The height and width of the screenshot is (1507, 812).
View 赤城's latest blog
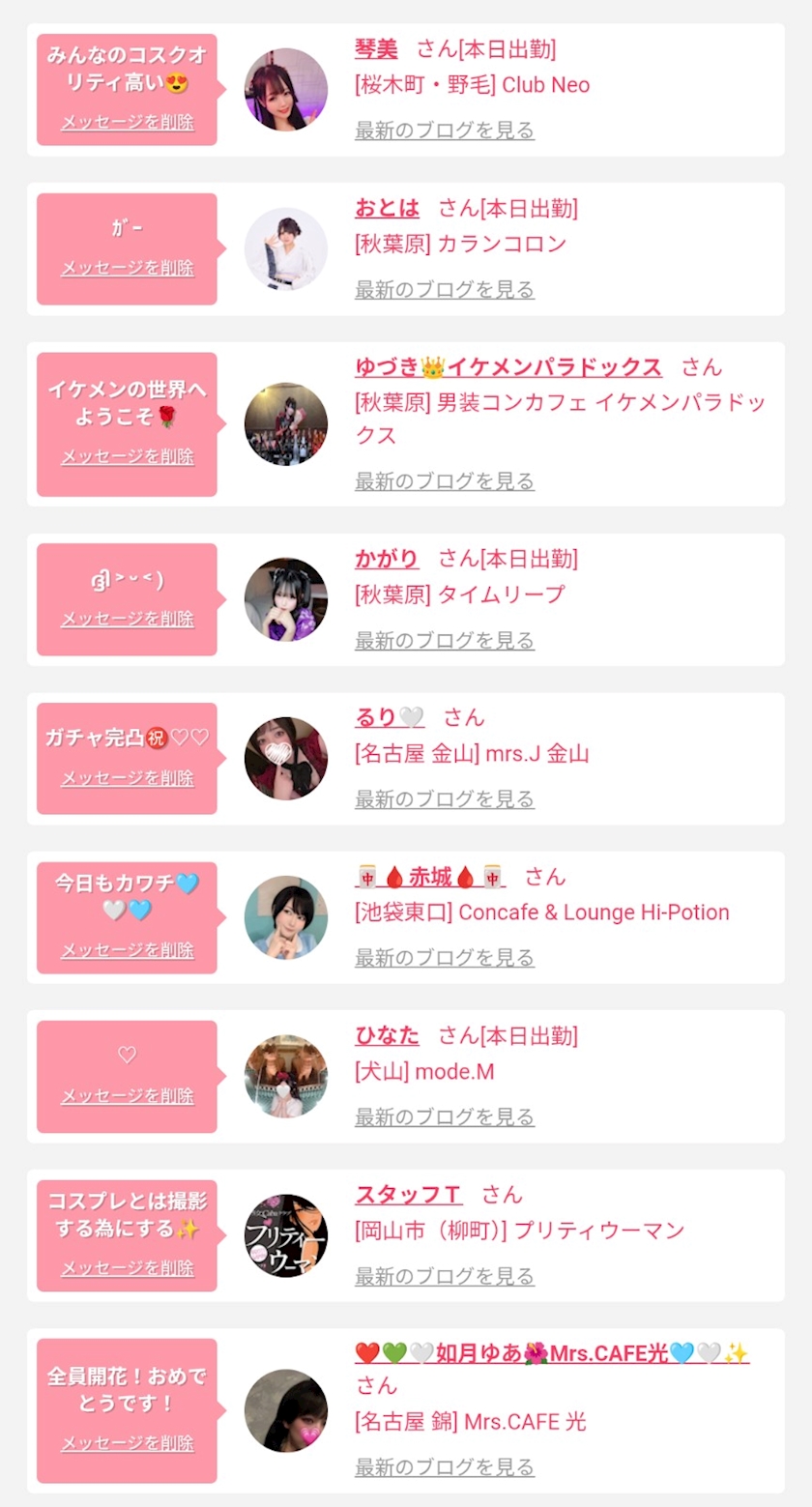(x=445, y=958)
